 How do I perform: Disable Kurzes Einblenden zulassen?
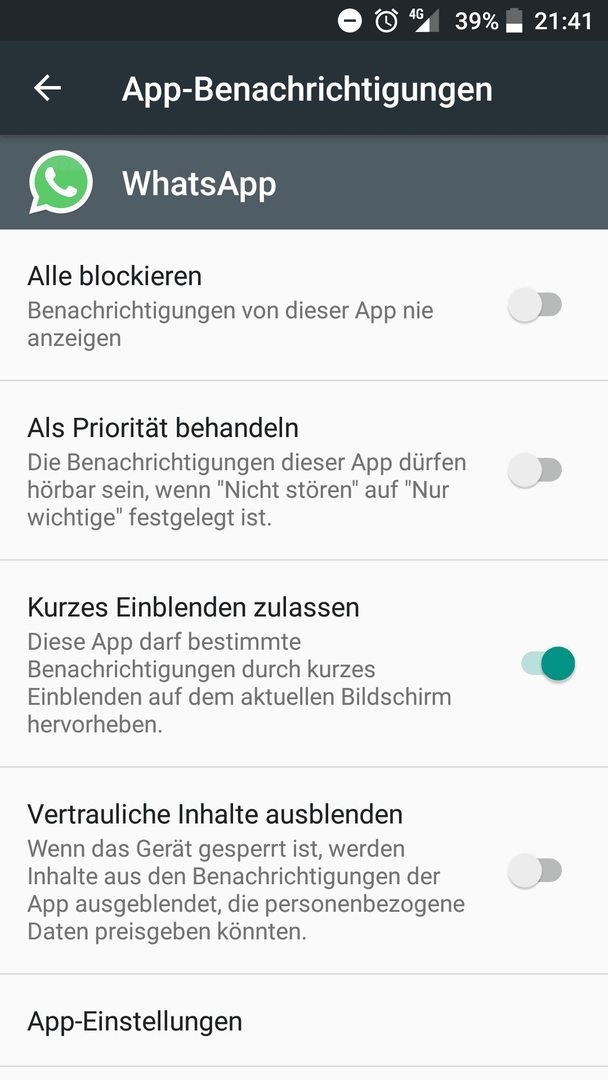[548, 663]
